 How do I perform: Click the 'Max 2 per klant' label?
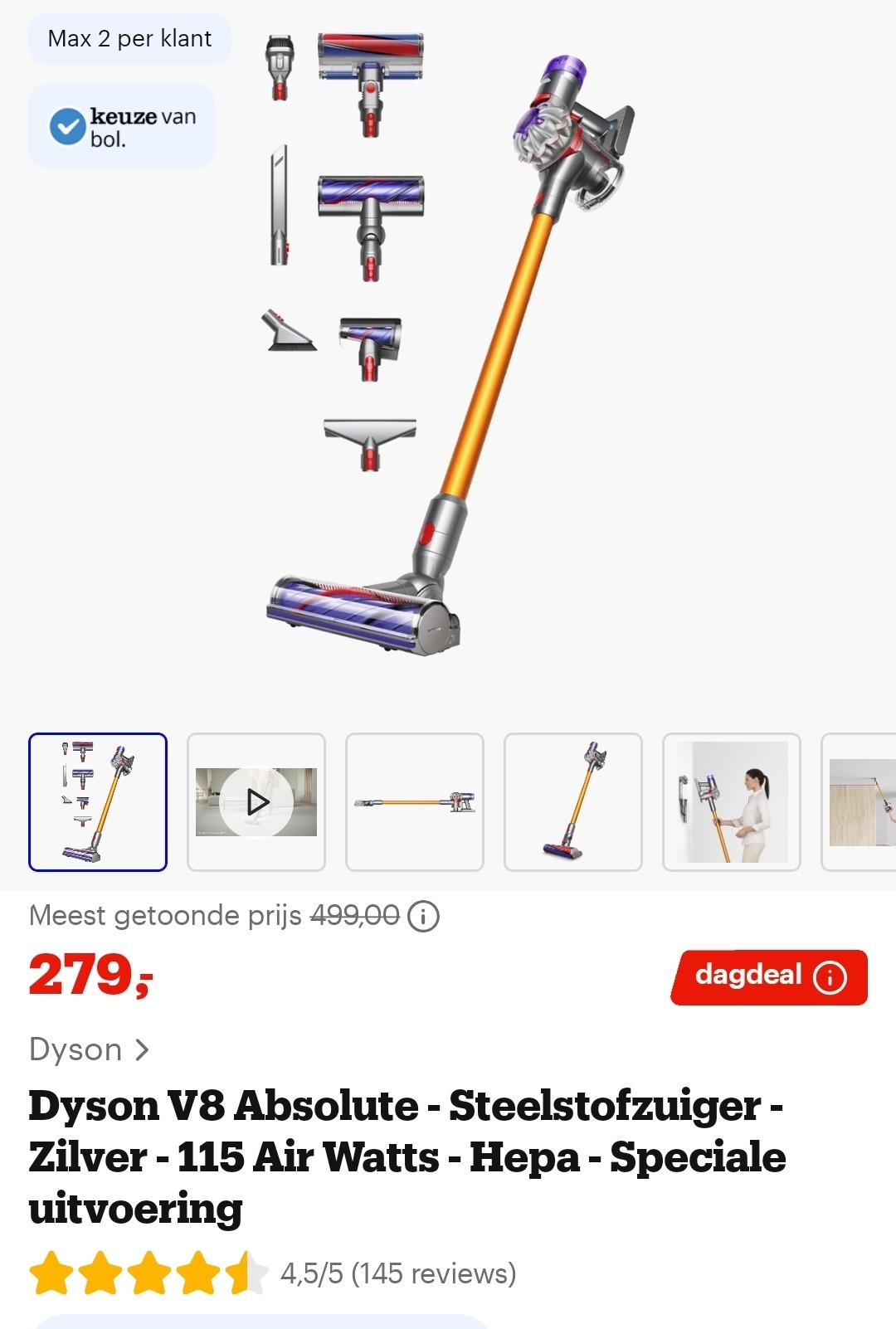point(129,38)
